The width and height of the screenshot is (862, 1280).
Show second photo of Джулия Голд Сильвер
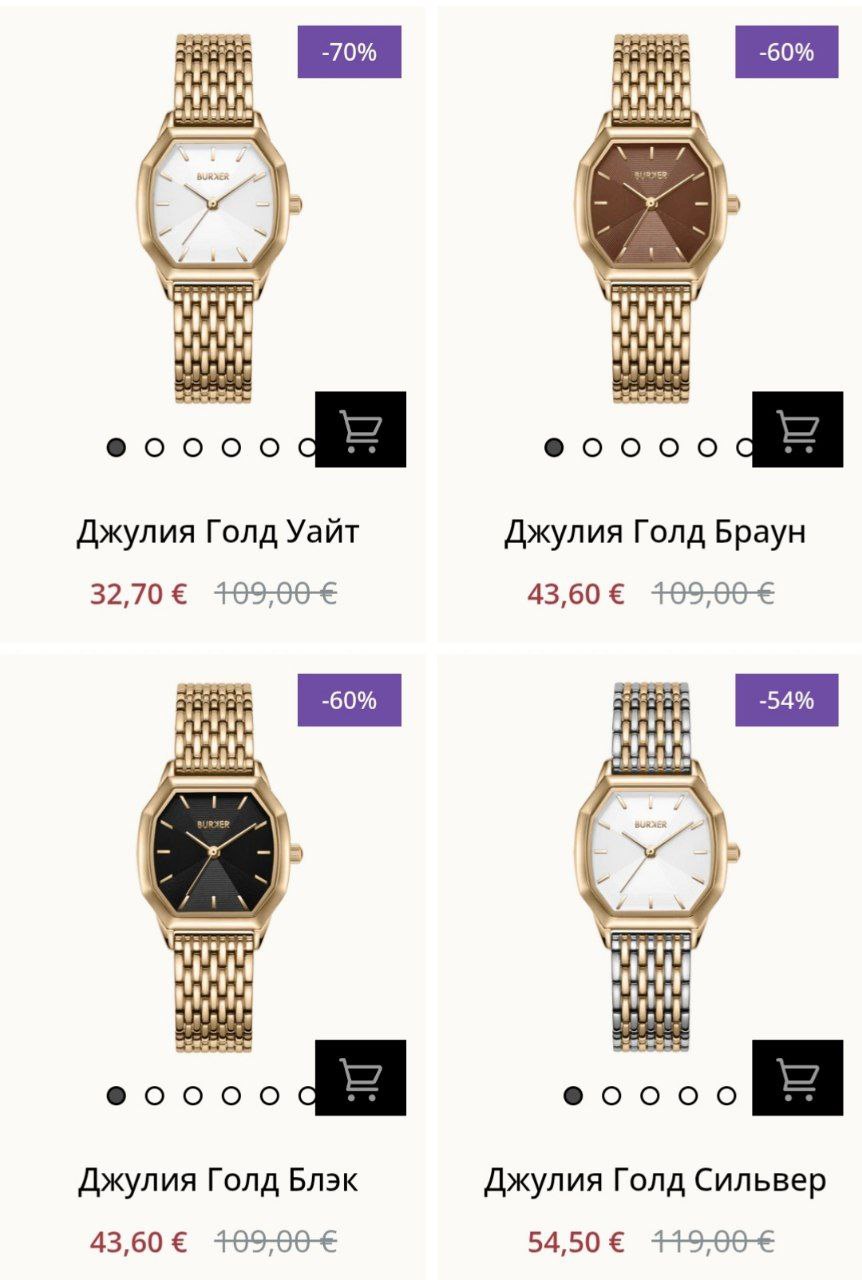tap(611, 1096)
